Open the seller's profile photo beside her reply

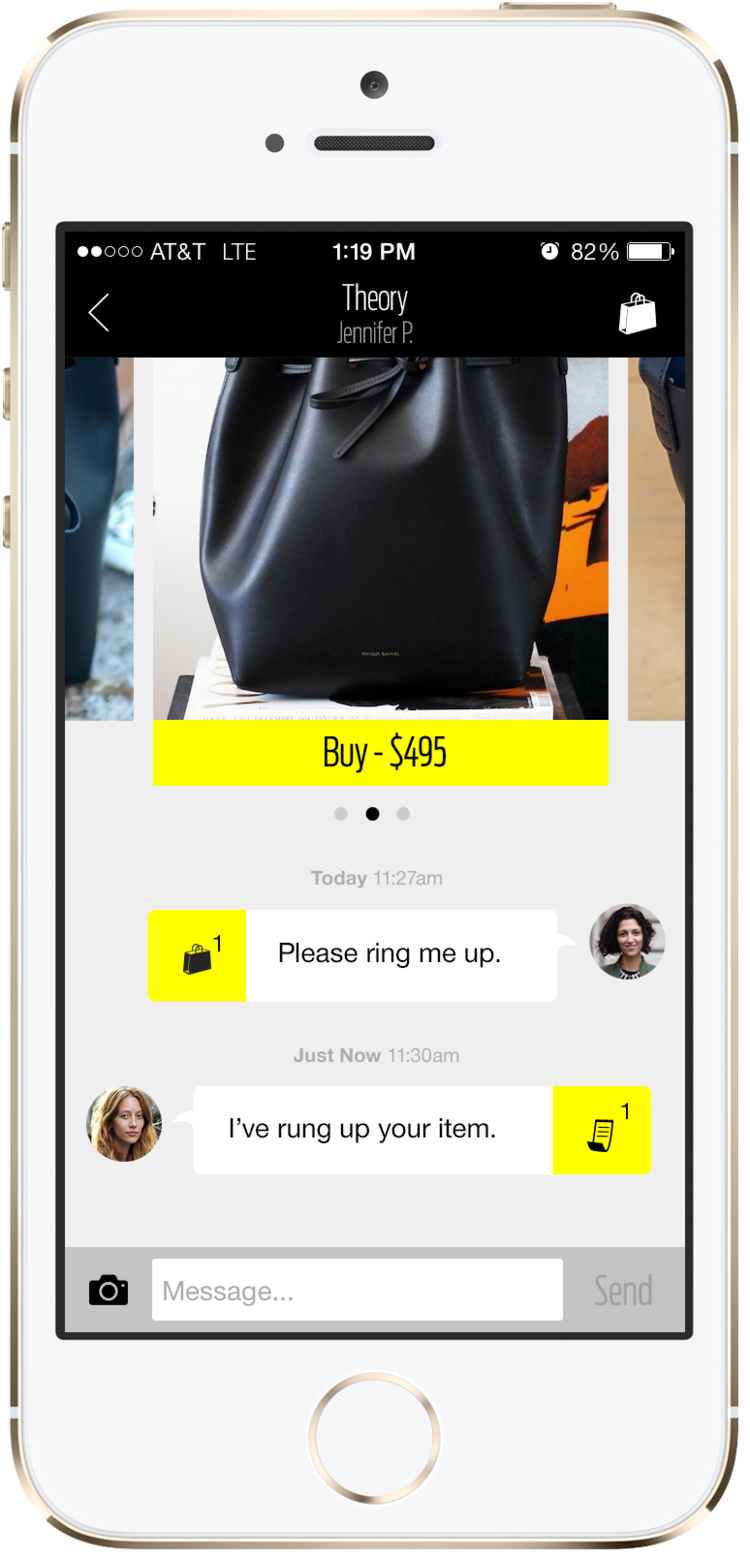click(x=124, y=1124)
